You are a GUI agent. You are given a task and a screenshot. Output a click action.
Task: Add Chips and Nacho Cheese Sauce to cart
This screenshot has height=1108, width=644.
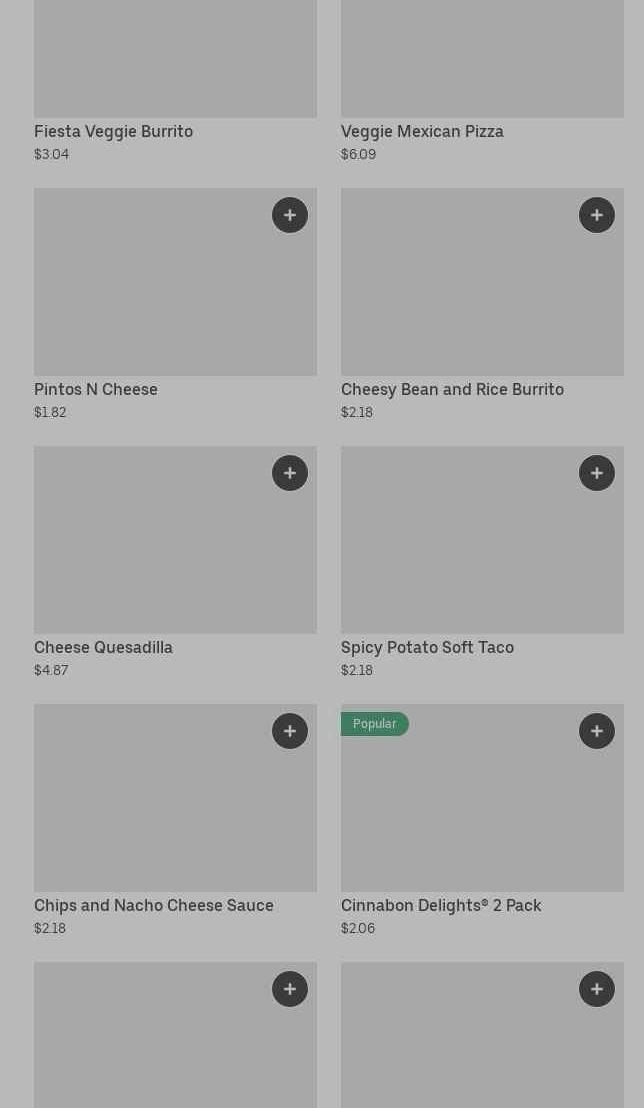(x=290, y=731)
